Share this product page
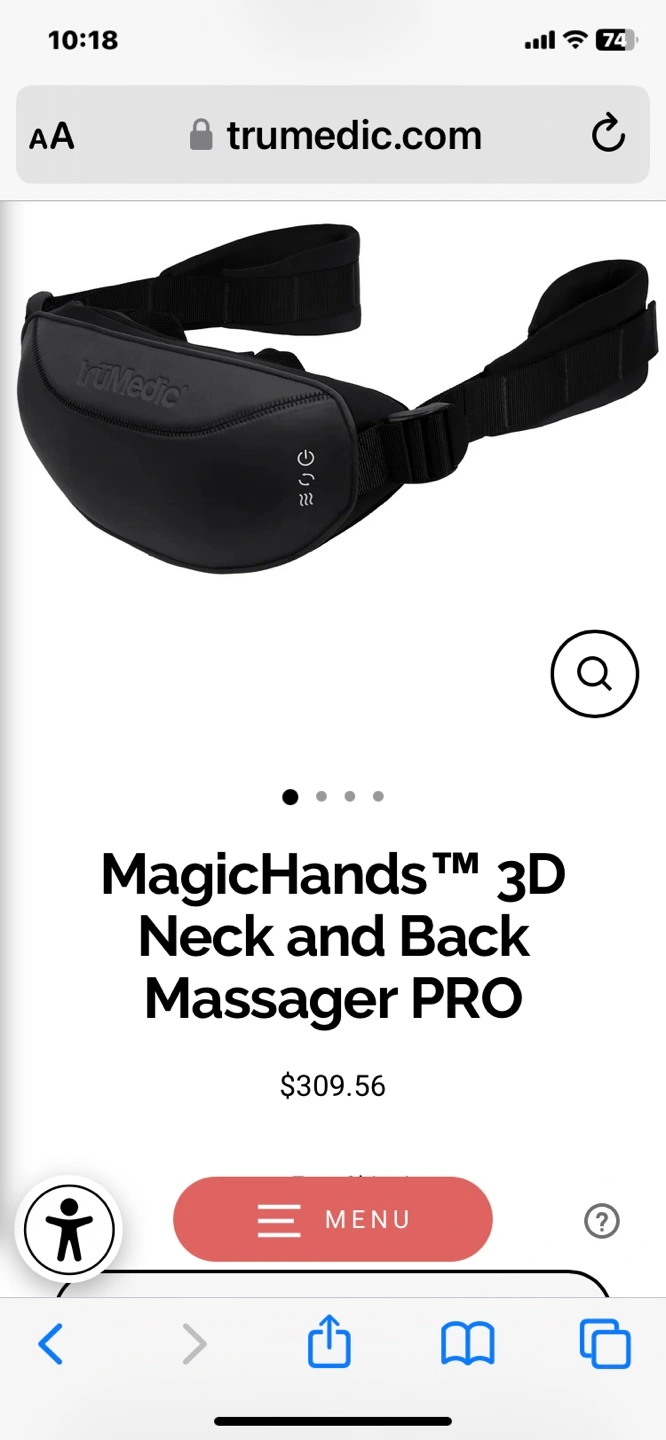Image resolution: width=666 pixels, height=1440 pixels. coord(330,1341)
